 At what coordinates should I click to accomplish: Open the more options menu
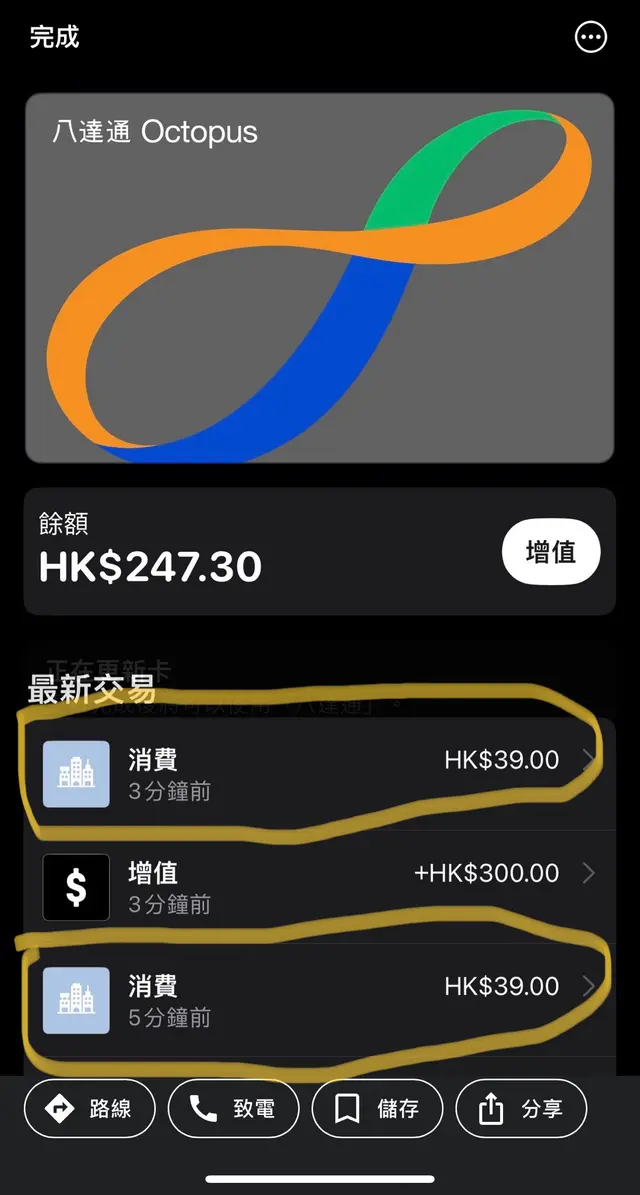(x=591, y=38)
